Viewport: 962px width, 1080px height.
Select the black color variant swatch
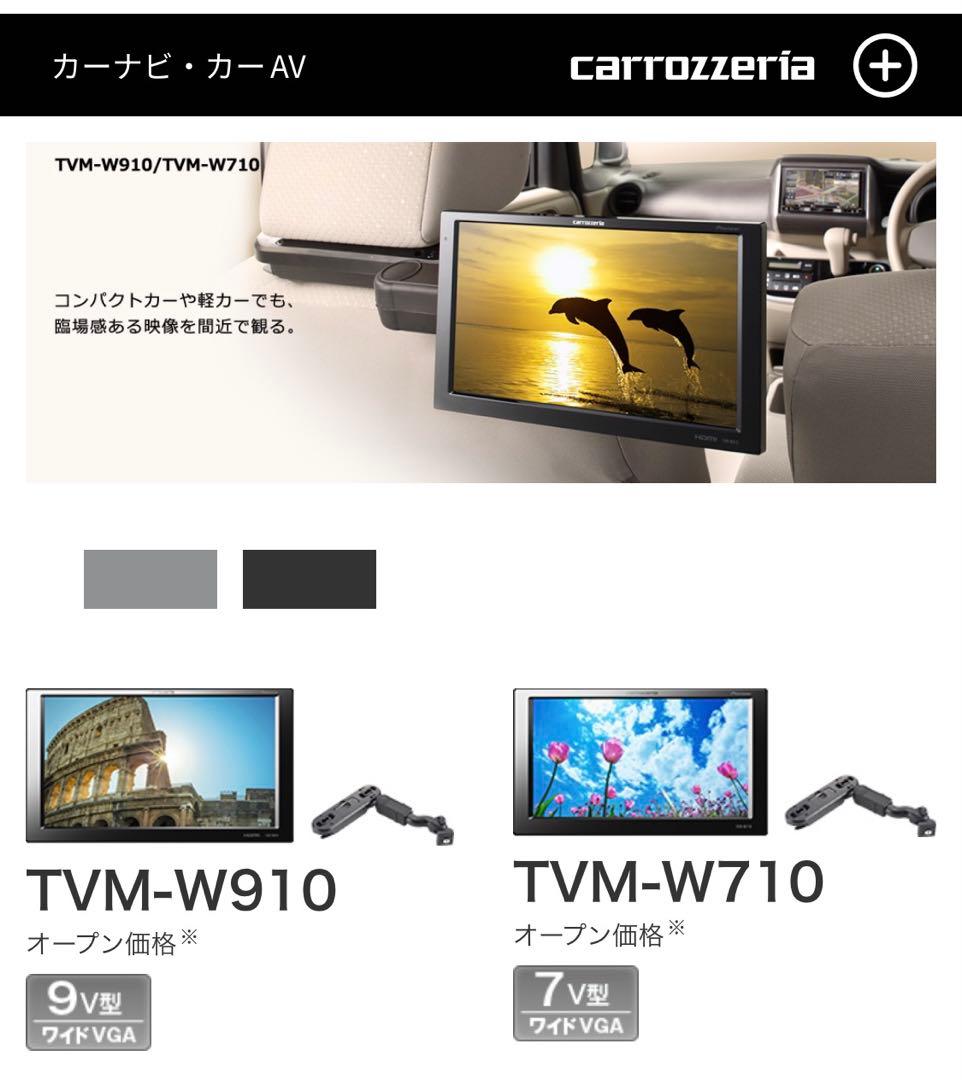point(308,578)
